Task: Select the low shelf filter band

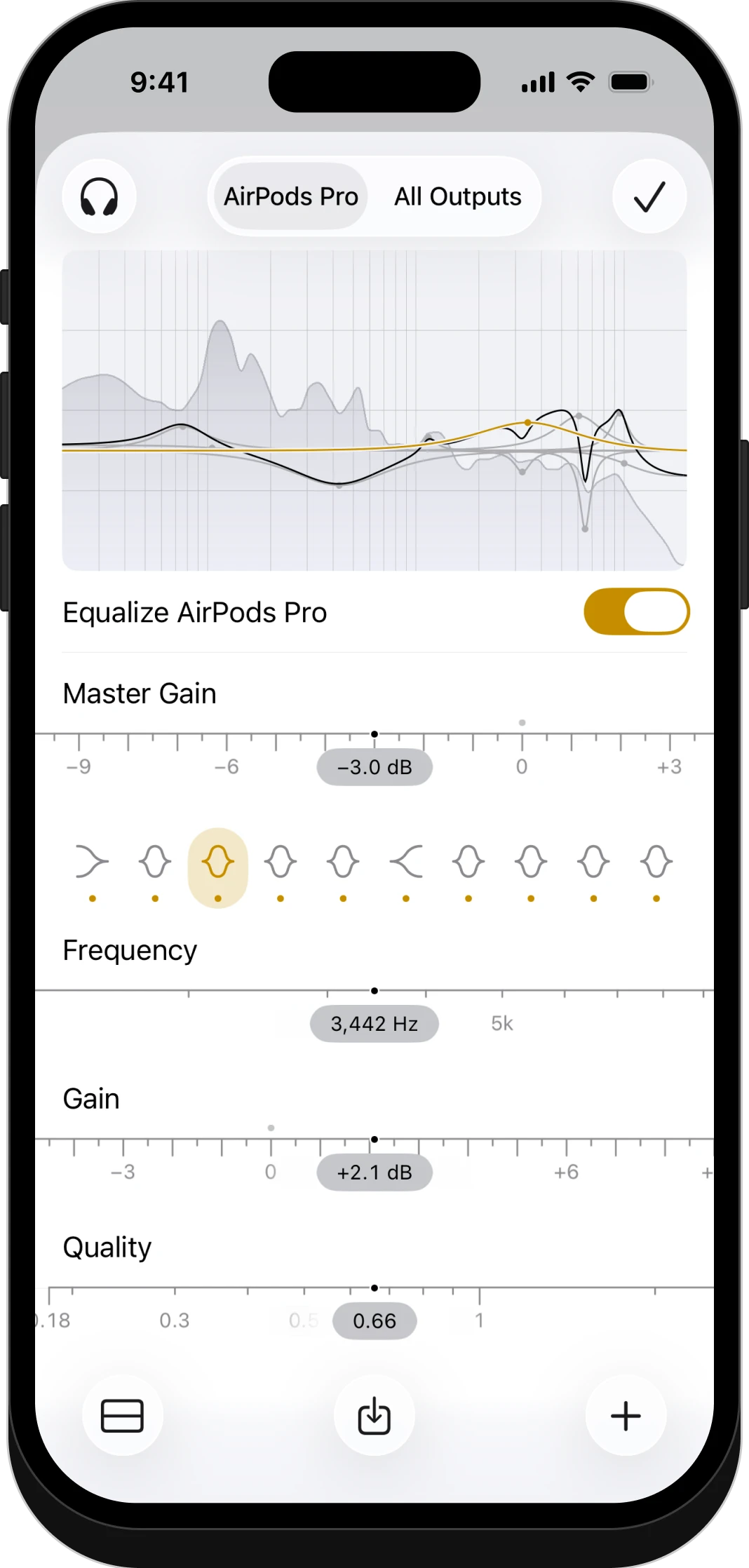Action: (93, 868)
